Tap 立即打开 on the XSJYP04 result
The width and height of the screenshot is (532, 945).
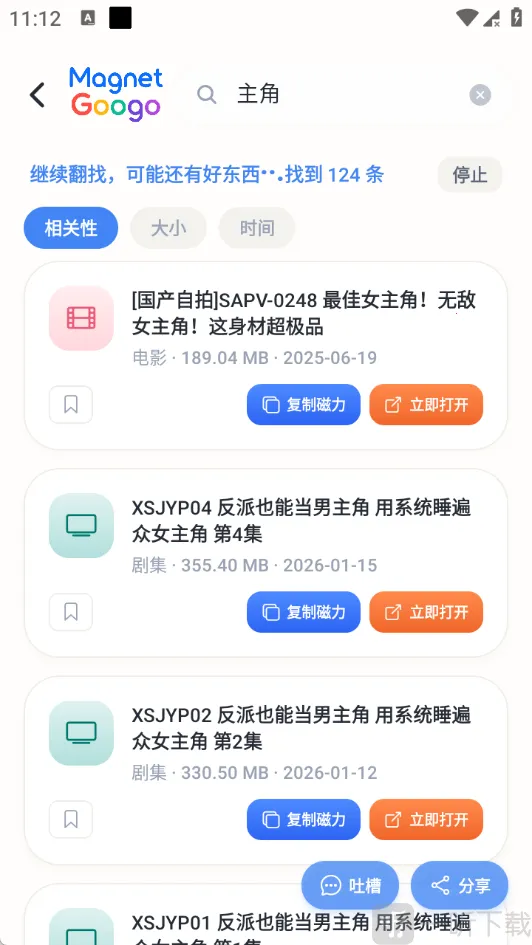coord(426,612)
